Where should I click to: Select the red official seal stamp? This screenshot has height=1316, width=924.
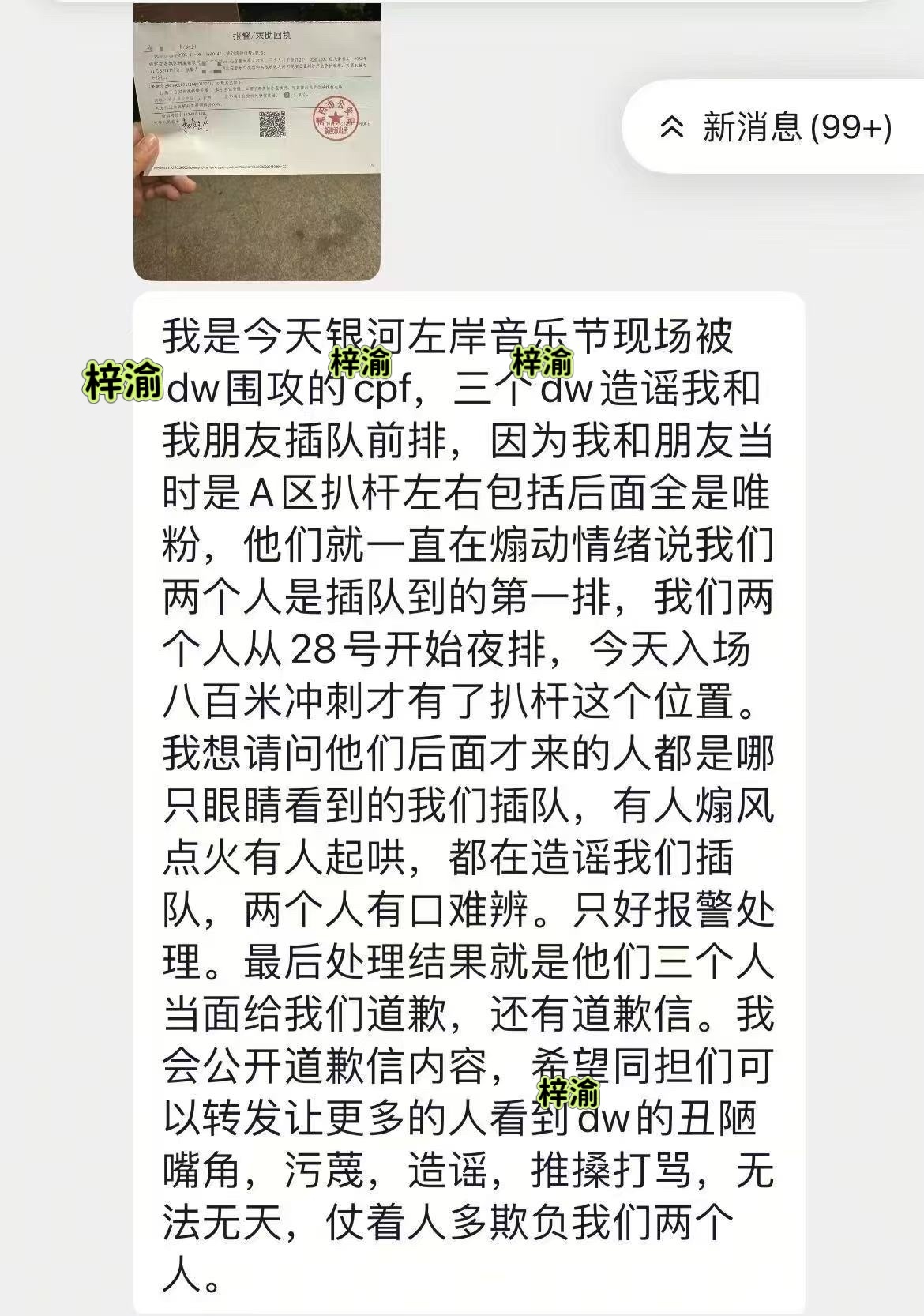pyautogui.click(x=336, y=119)
